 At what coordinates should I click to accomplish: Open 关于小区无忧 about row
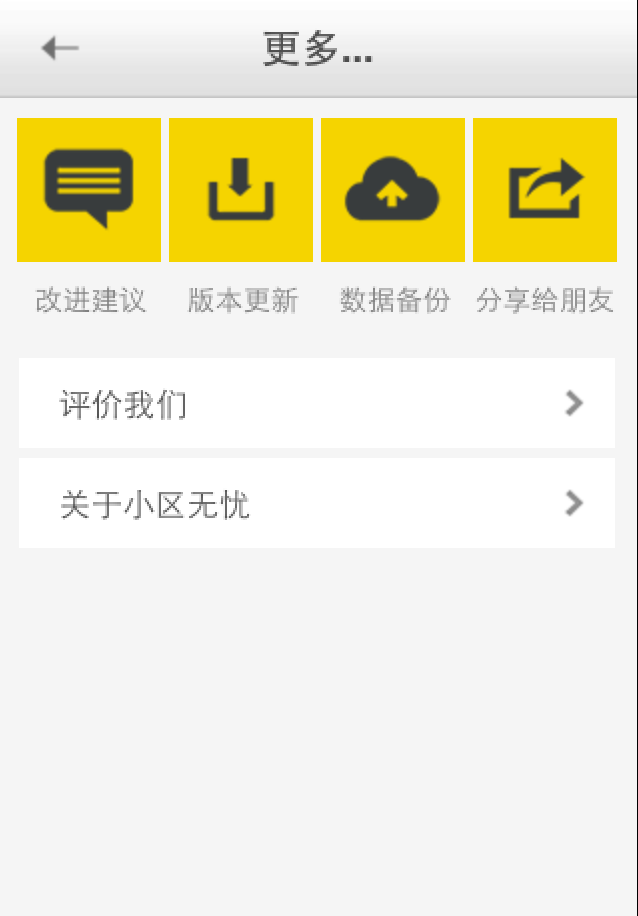point(316,503)
